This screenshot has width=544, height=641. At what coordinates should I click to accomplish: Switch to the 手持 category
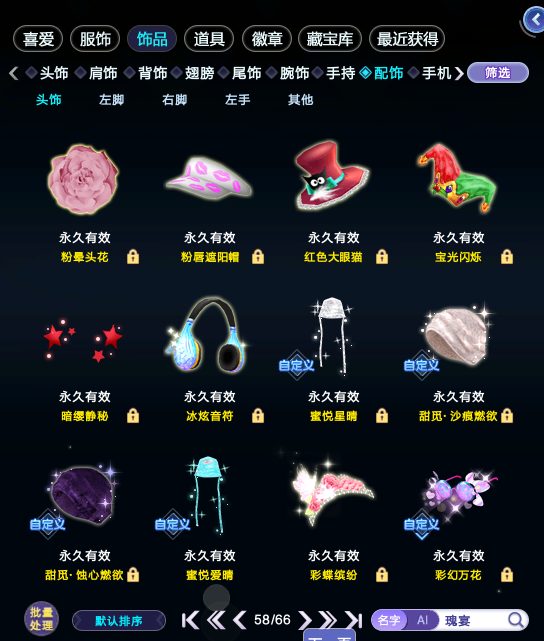(x=340, y=73)
